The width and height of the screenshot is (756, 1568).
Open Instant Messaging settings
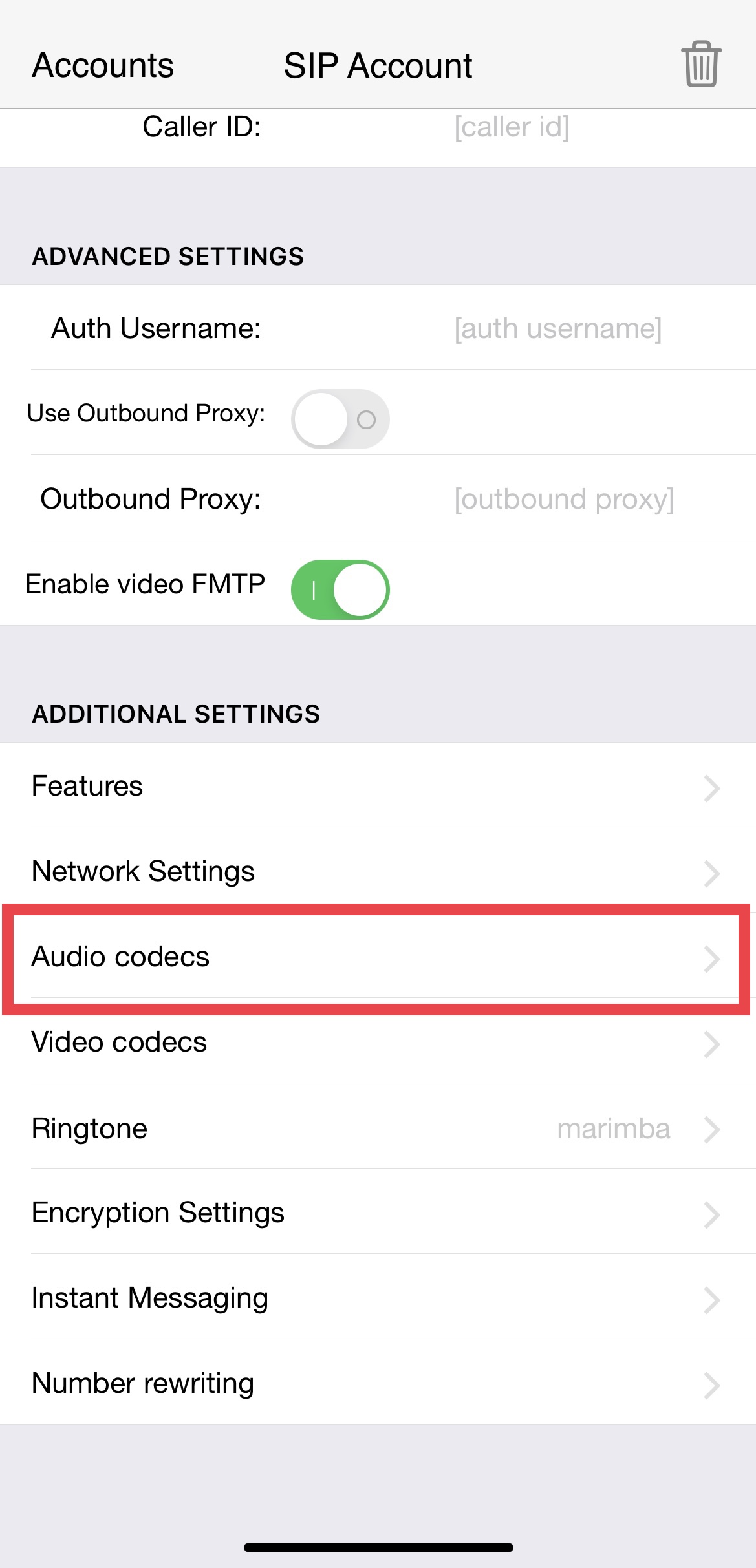(378, 1298)
